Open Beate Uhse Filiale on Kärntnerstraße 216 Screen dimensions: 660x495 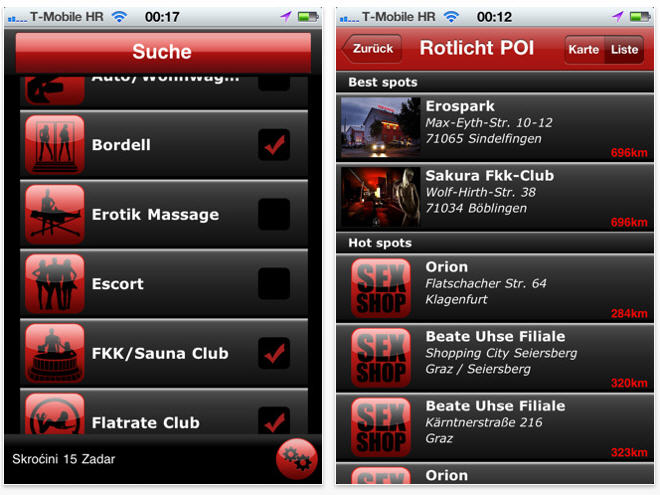pyautogui.click(x=497, y=426)
